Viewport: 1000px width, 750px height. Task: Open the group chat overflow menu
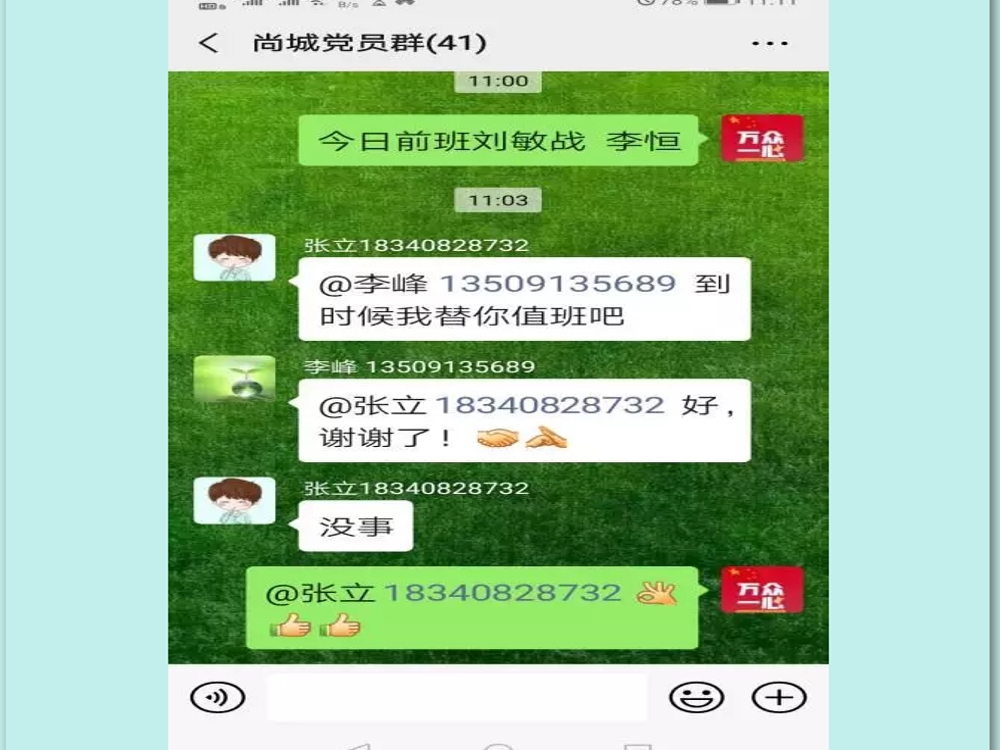(x=769, y=43)
